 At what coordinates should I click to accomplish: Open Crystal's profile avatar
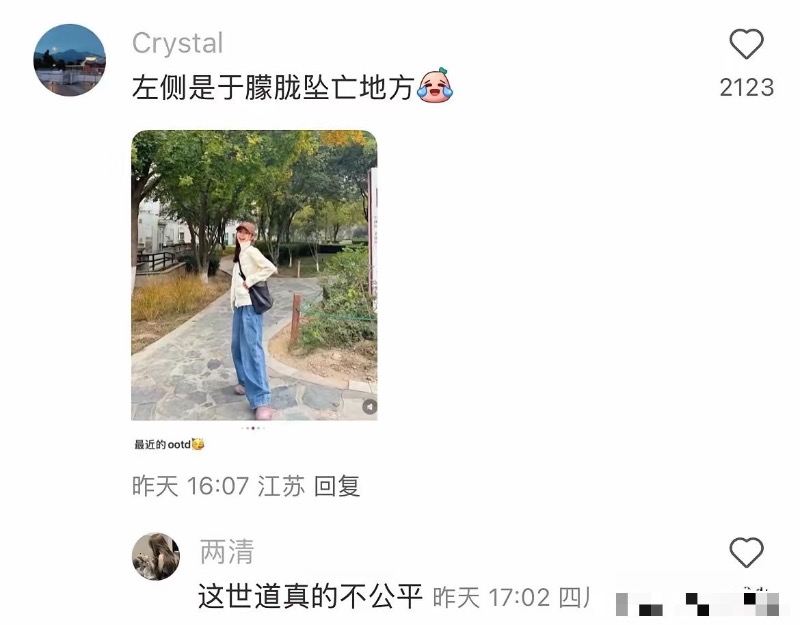tap(69, 60)
